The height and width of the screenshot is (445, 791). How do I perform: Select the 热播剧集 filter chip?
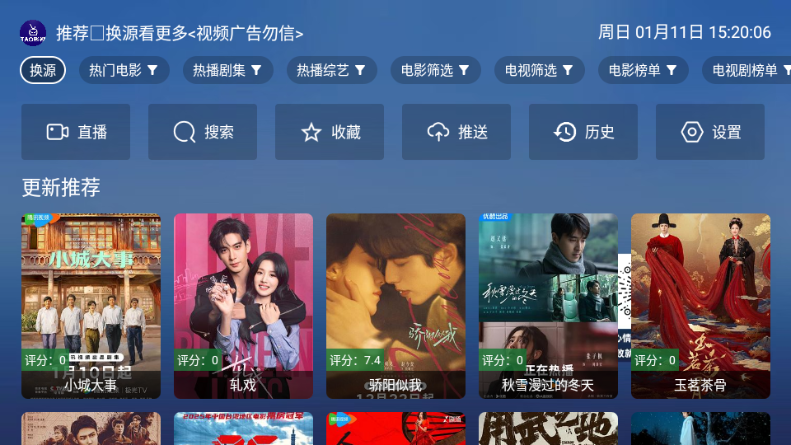227,70
